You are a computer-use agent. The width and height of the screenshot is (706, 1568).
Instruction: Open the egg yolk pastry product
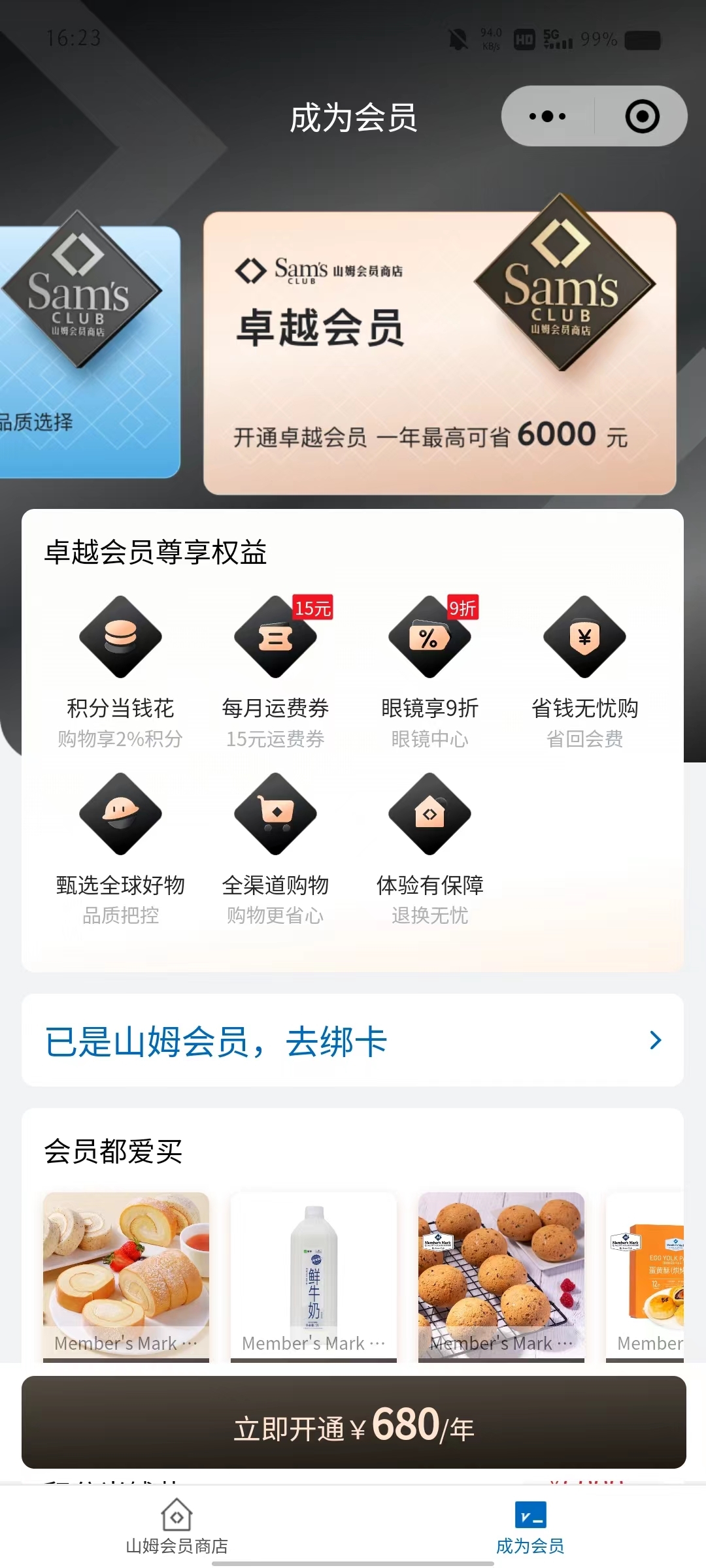pyautogui.click(x=646, y=1275)
